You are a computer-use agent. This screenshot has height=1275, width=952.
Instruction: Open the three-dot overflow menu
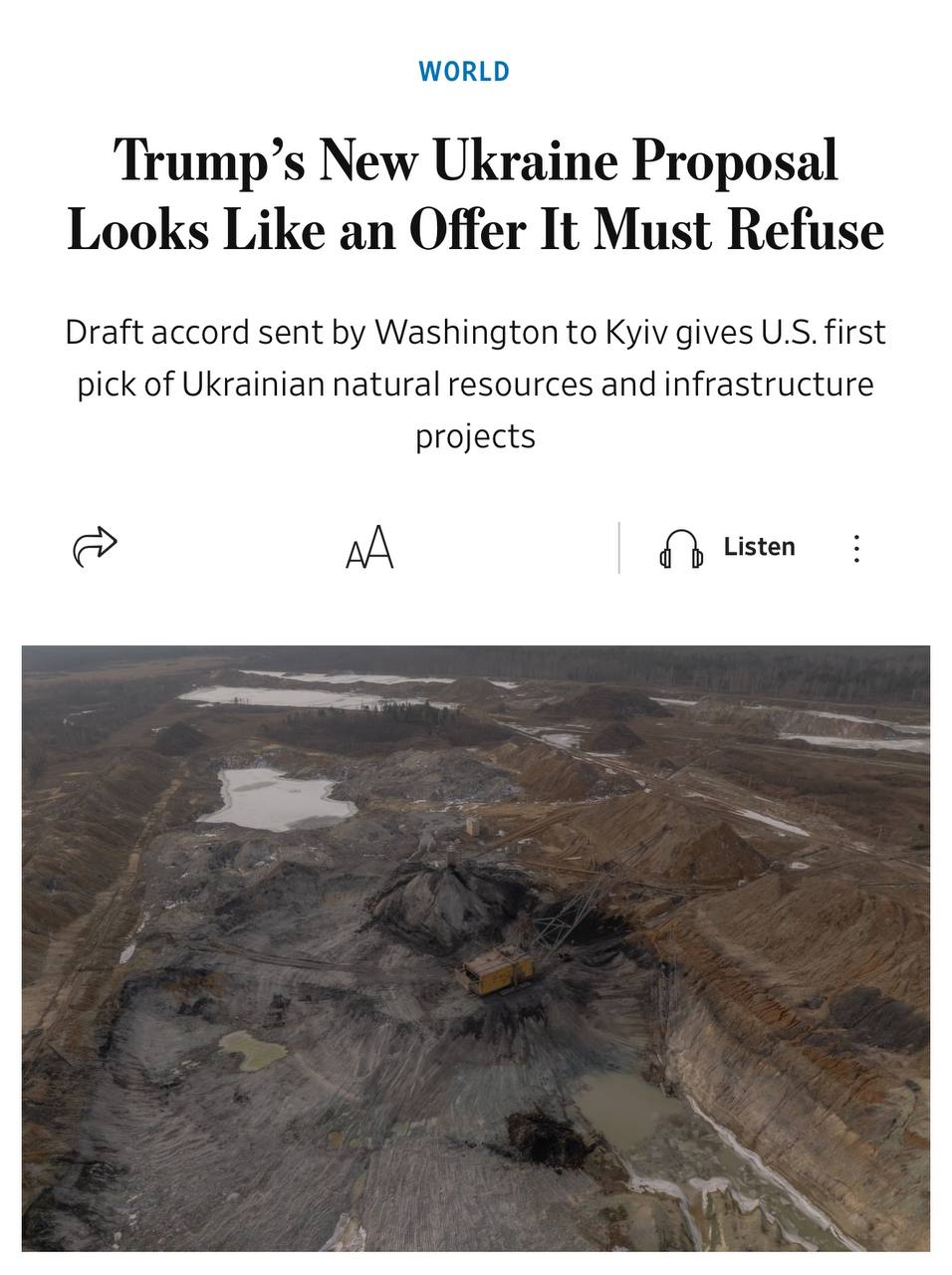[x=856, y=548]
